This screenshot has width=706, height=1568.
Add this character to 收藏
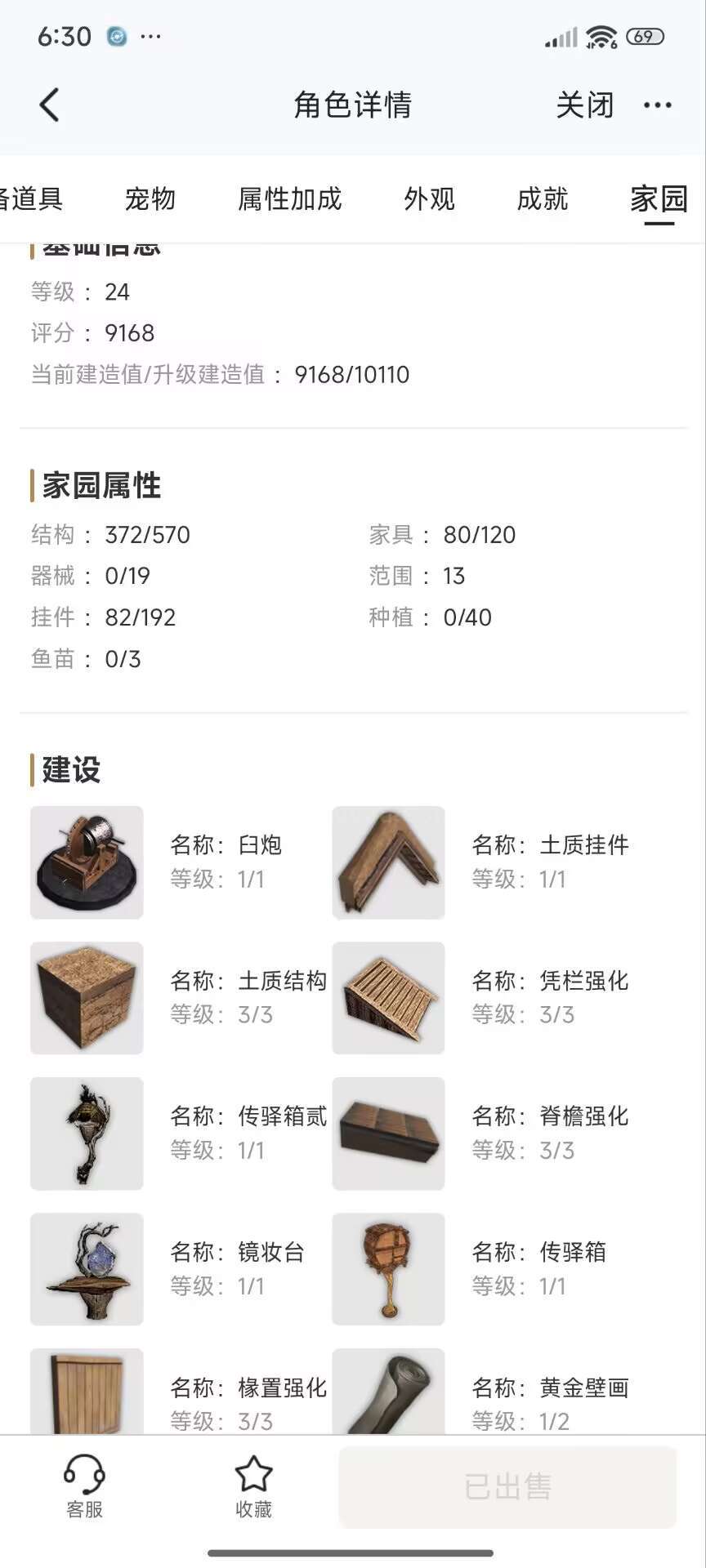tap(253, 1486)
